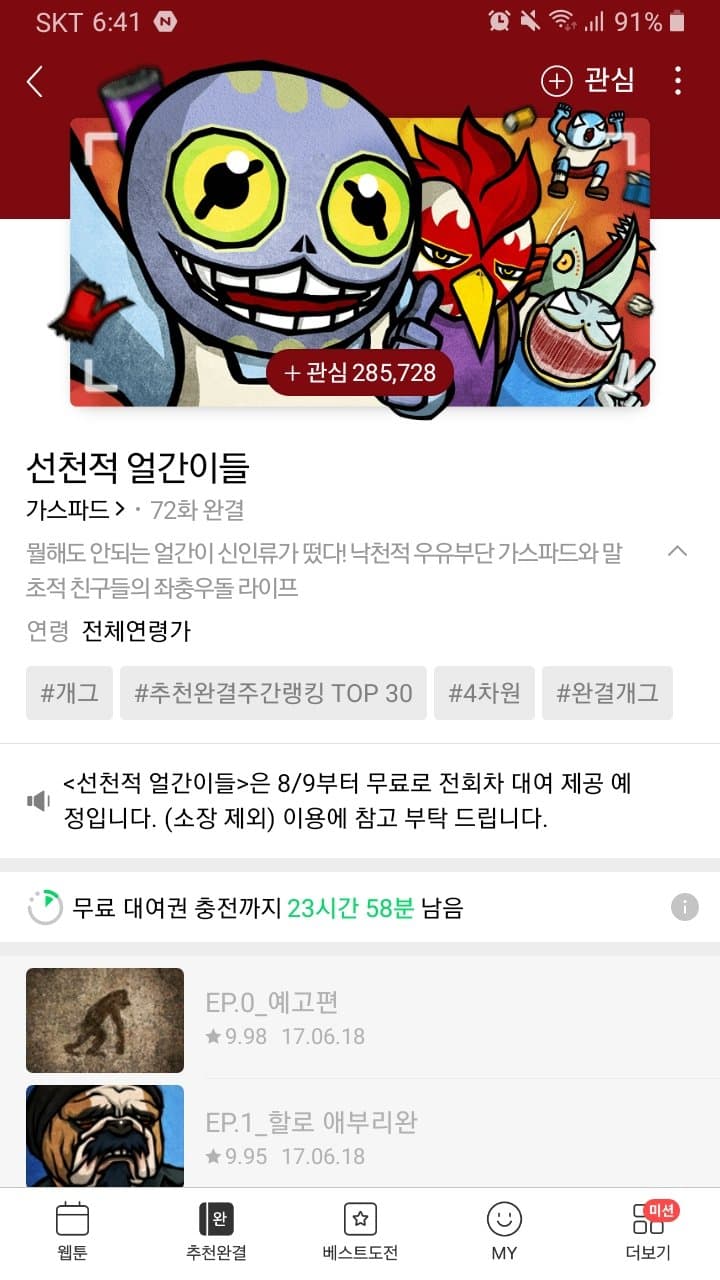Switch to the MY tab
This screenshot has height=1280, width=720.
point(504,1232)
